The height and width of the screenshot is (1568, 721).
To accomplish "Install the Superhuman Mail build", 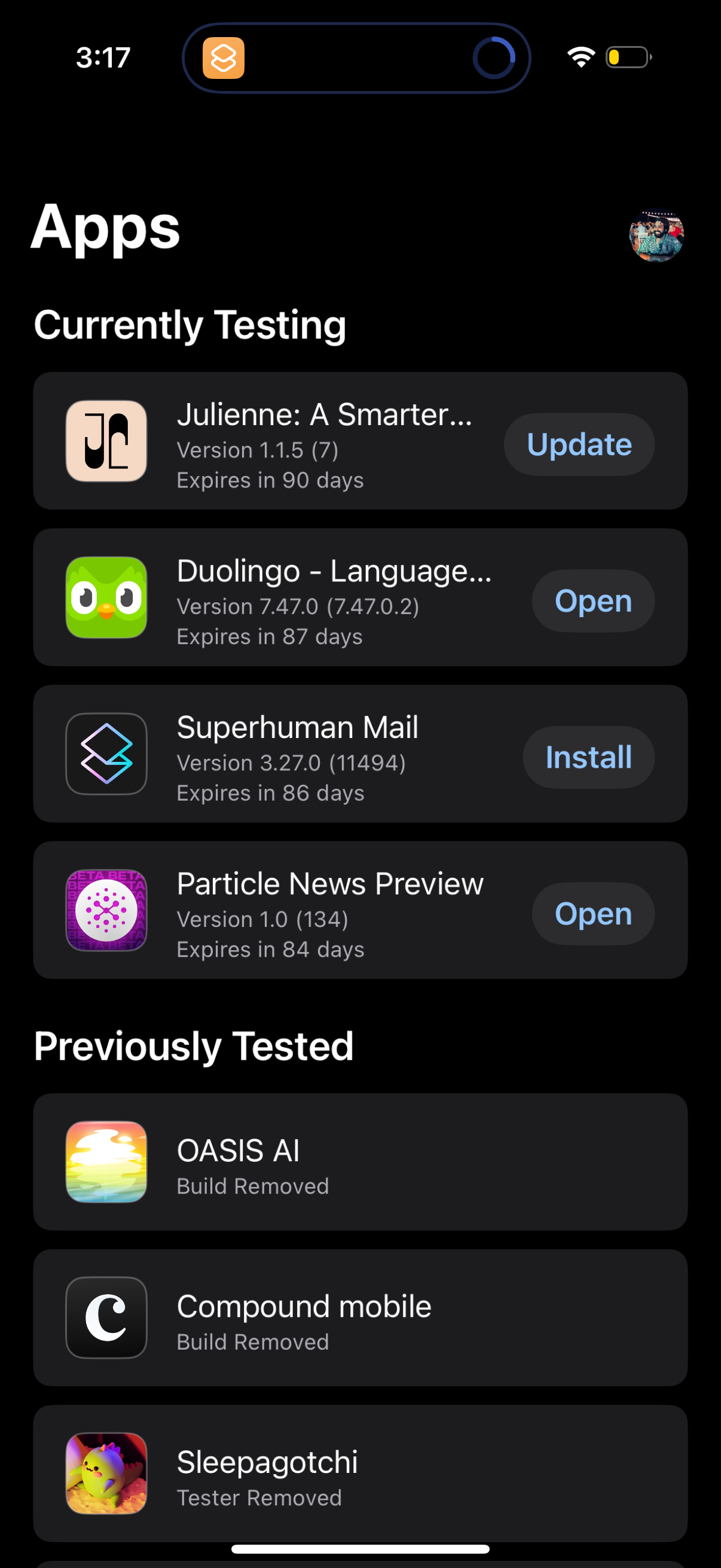I will [588, 756].
